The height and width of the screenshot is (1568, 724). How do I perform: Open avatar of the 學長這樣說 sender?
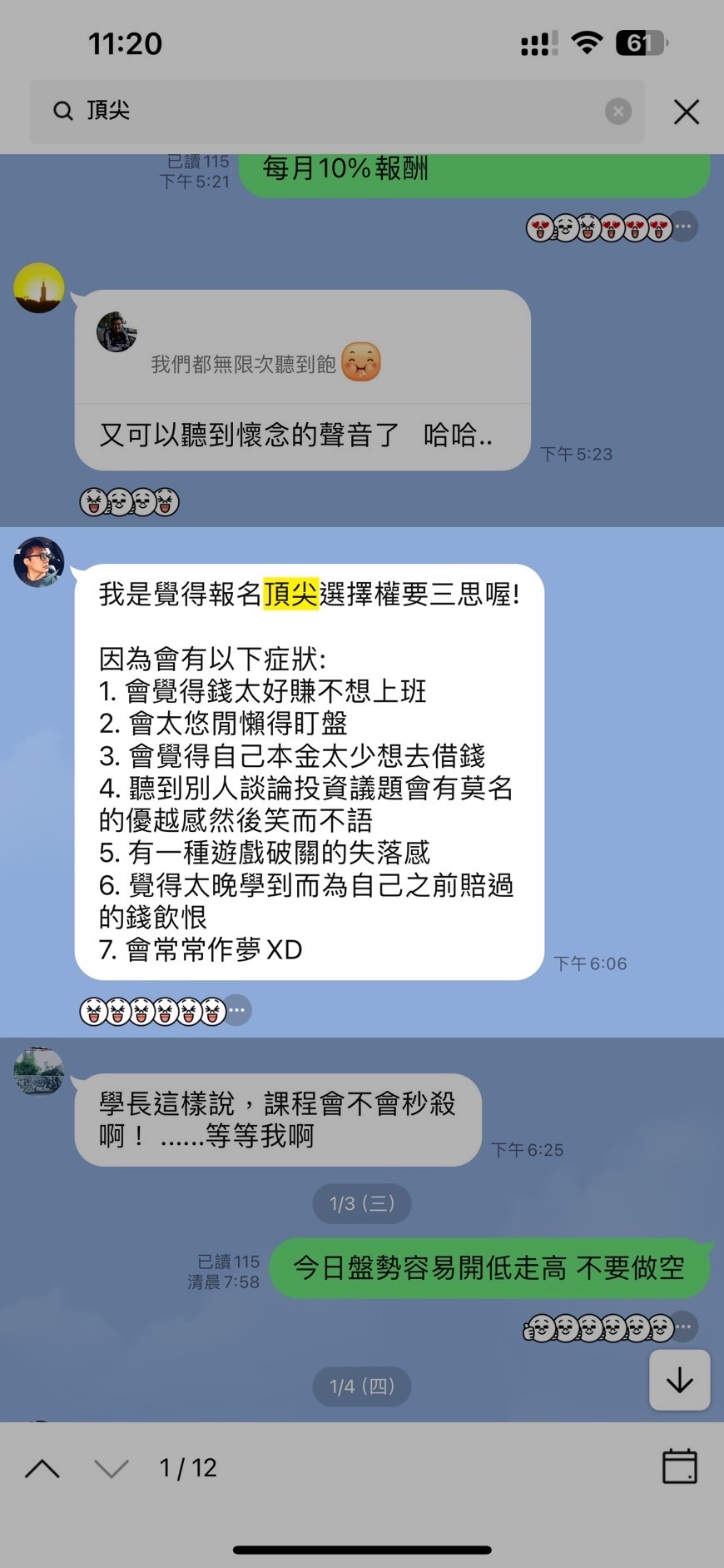click(x=39, y=1072)
